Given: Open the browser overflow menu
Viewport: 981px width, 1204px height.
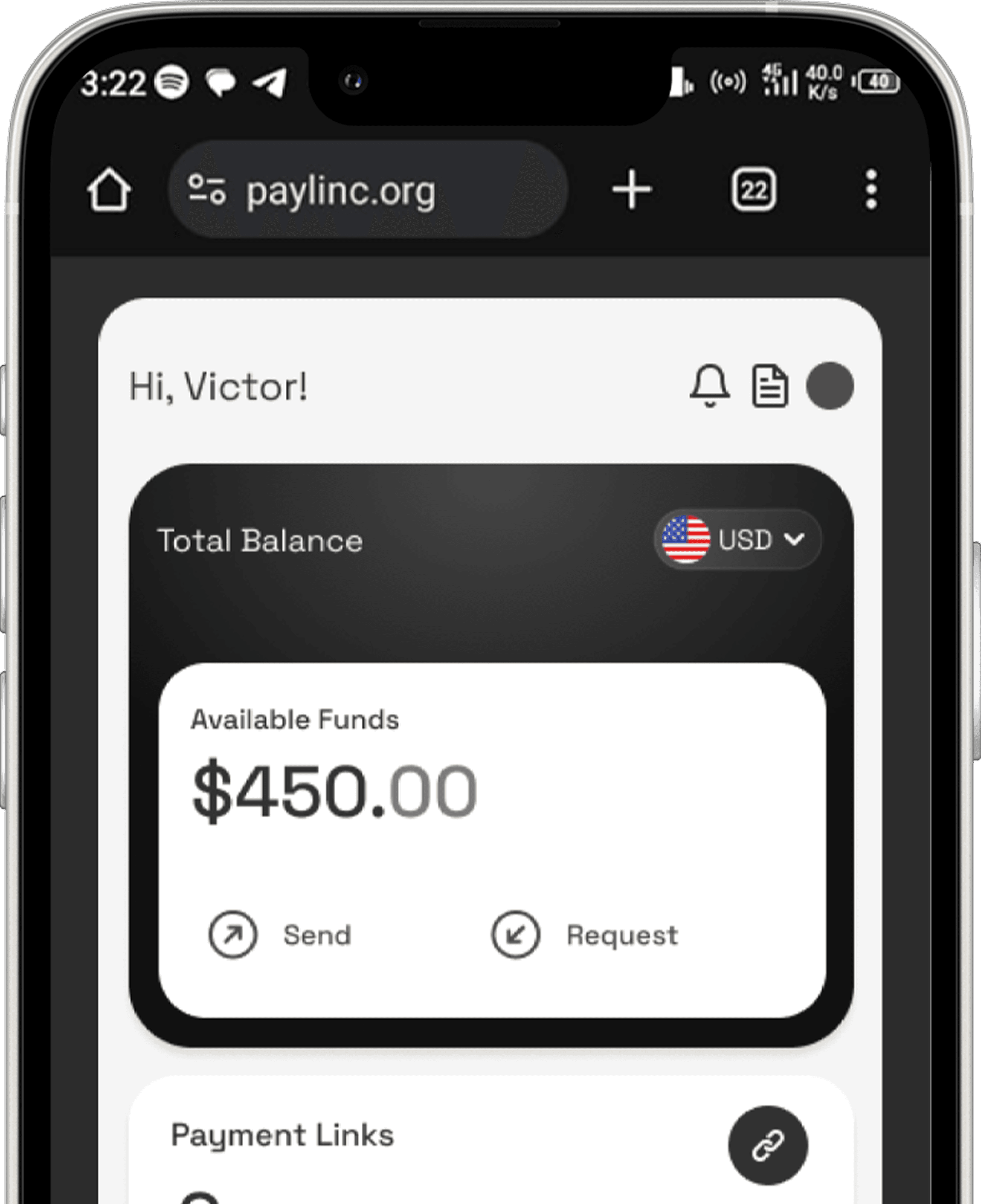Looking at the screenshot, I should click(x=871, y=190).
